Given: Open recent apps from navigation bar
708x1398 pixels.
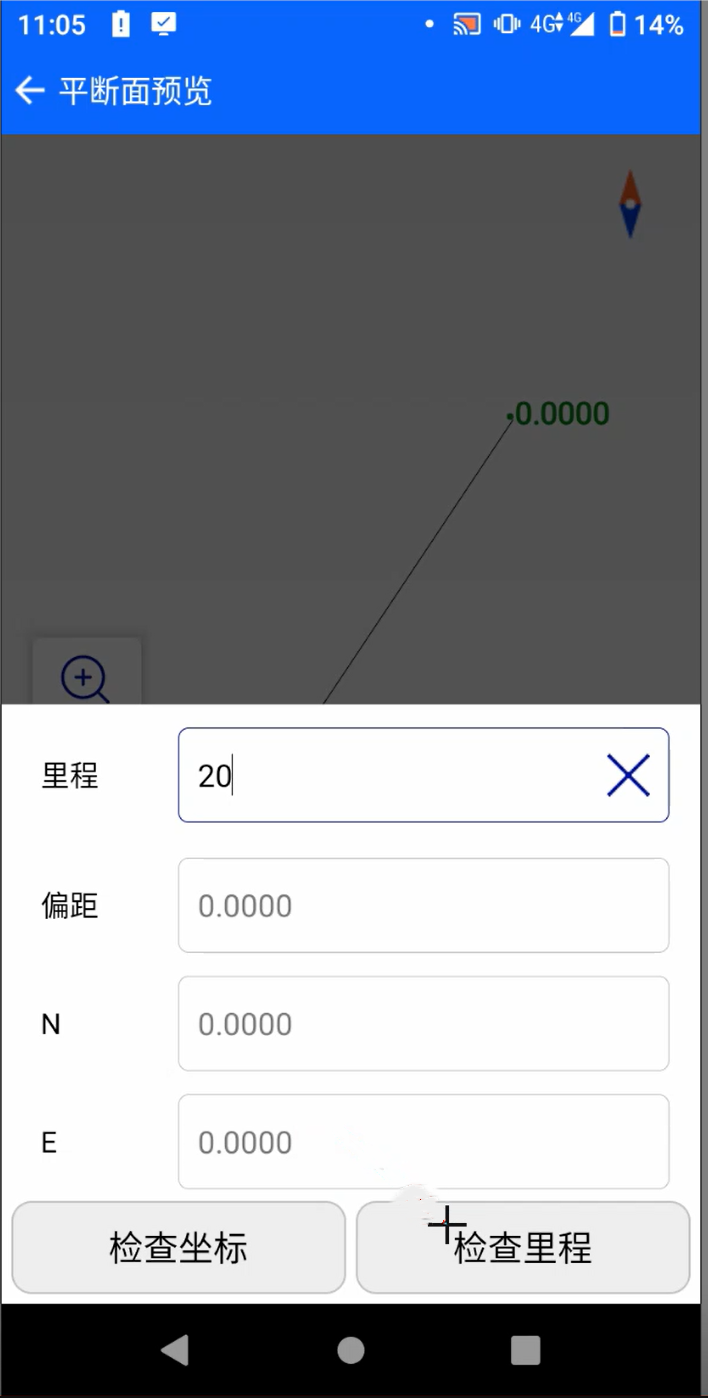Looking at the screenshot, I should [x=525, y=1350].
